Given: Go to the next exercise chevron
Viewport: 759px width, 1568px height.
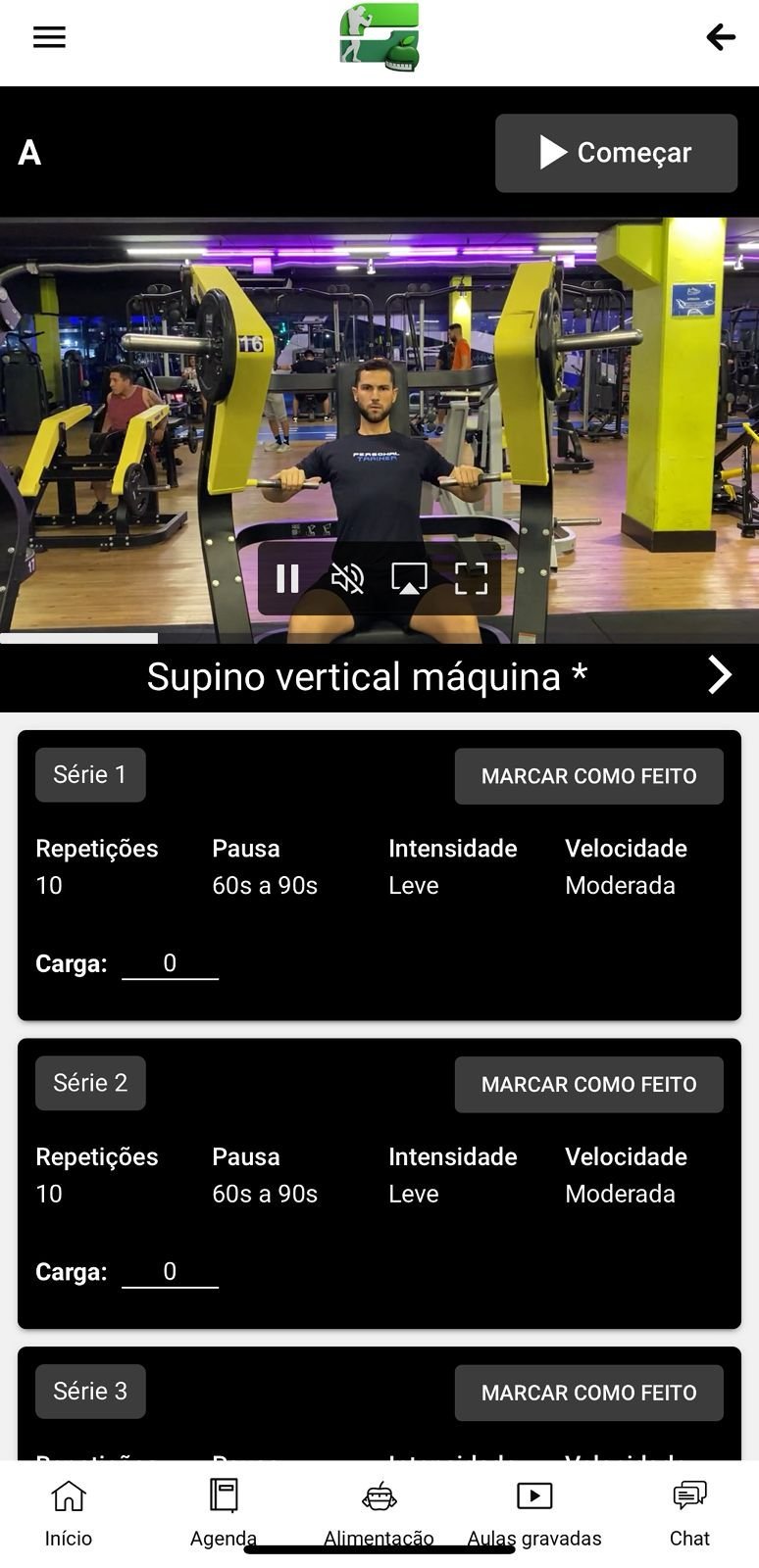Looking at the screenshot, I should (x=720, y=675).
